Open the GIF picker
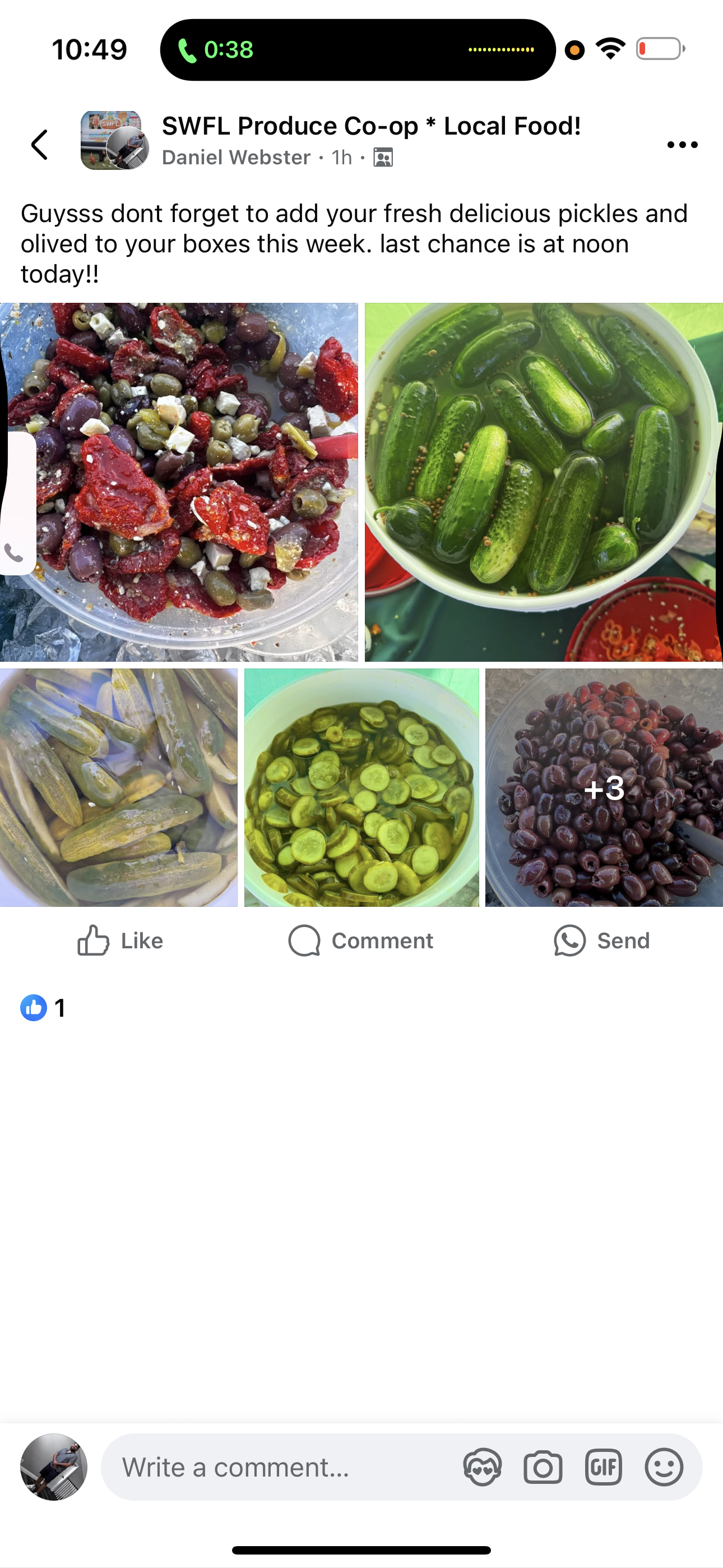Viewport: 723px width, 1568px height. pos(603,1467)
